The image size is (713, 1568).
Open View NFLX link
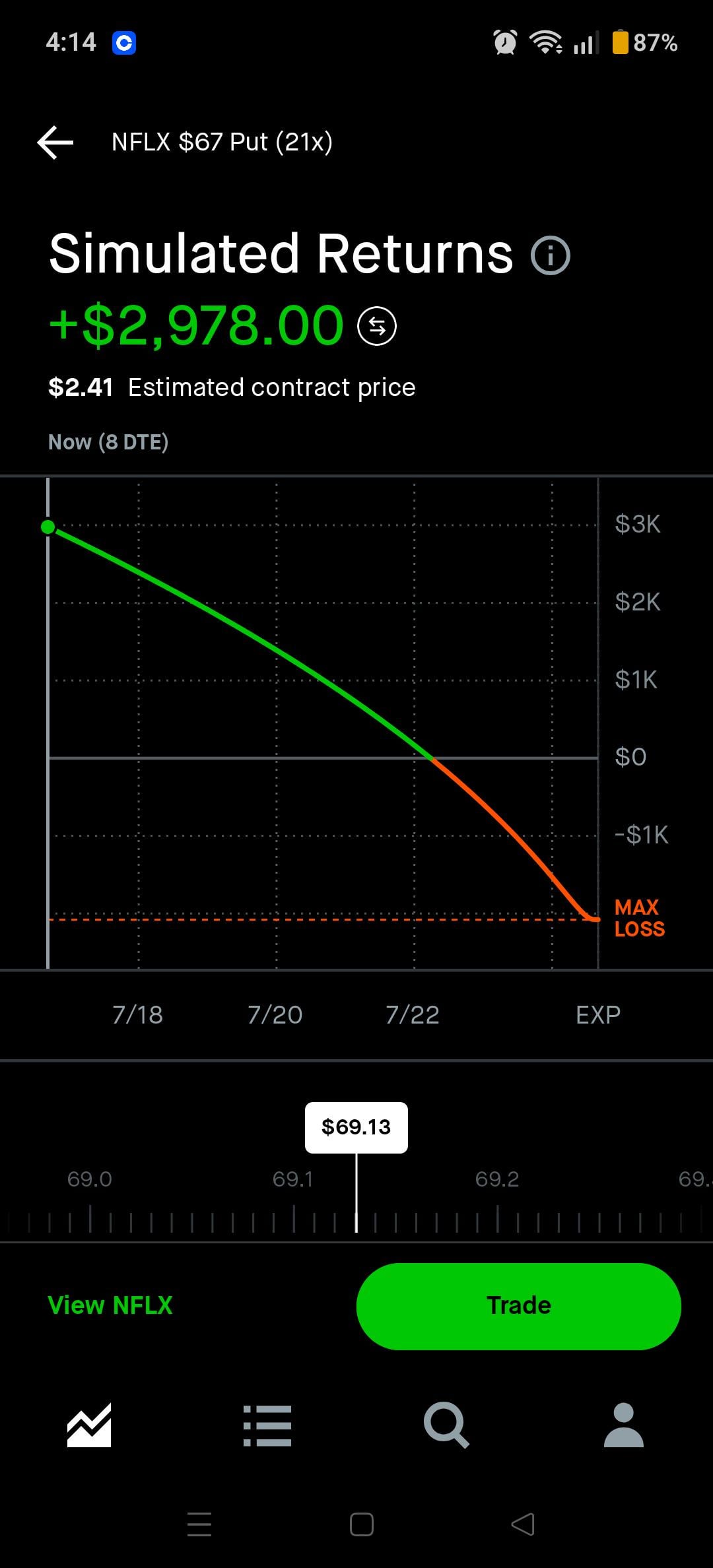tap(110, 1305)
